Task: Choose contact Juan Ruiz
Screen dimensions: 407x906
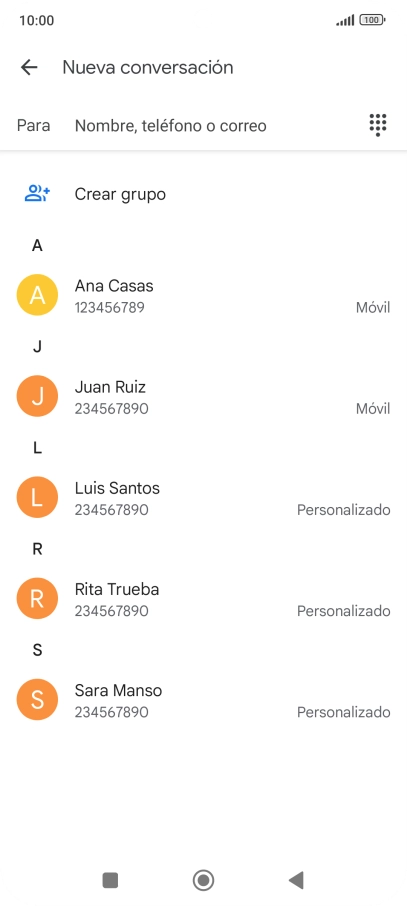Action: pos(204,396)
